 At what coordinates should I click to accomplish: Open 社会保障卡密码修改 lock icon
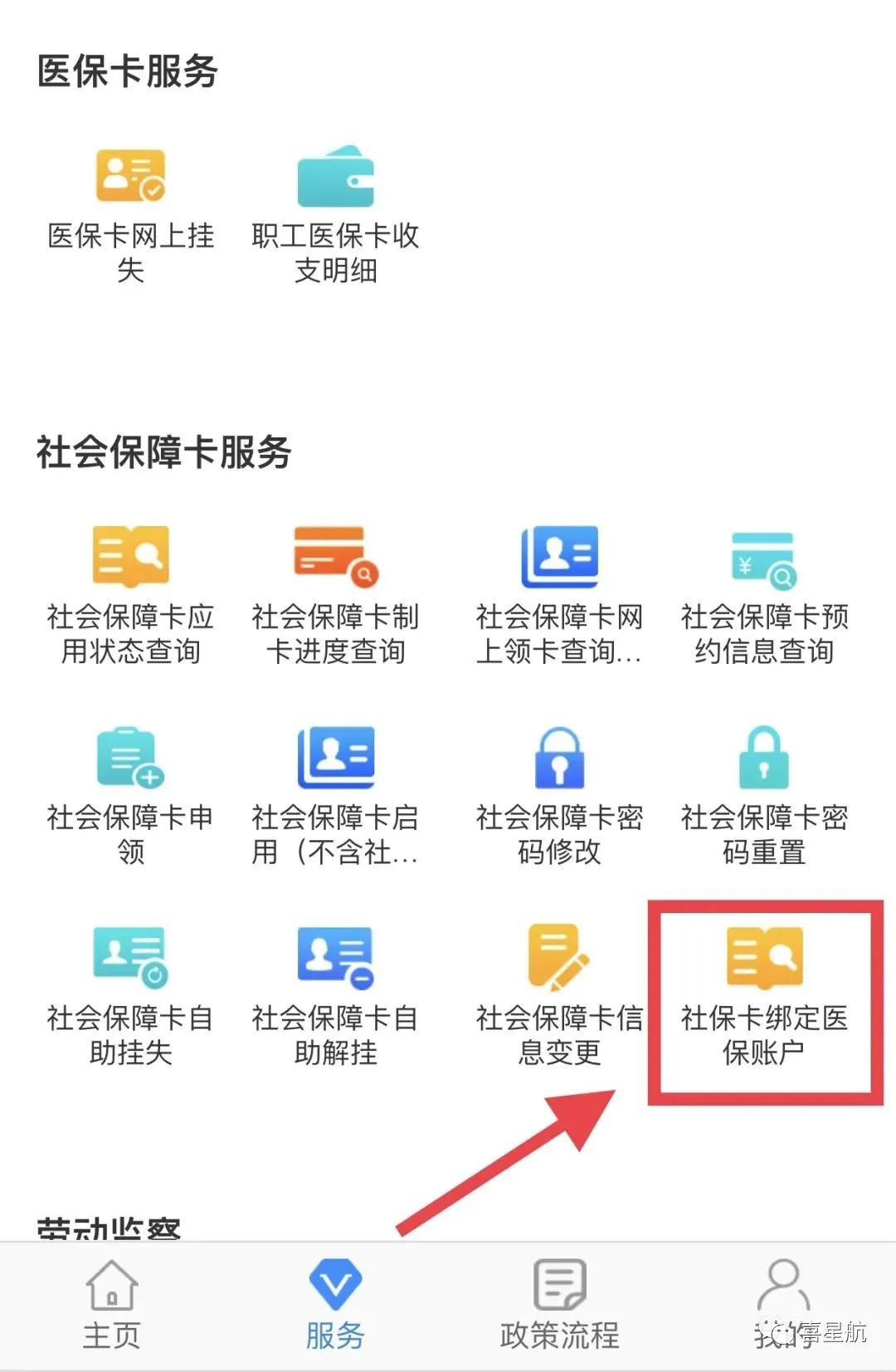pos(558,758)
